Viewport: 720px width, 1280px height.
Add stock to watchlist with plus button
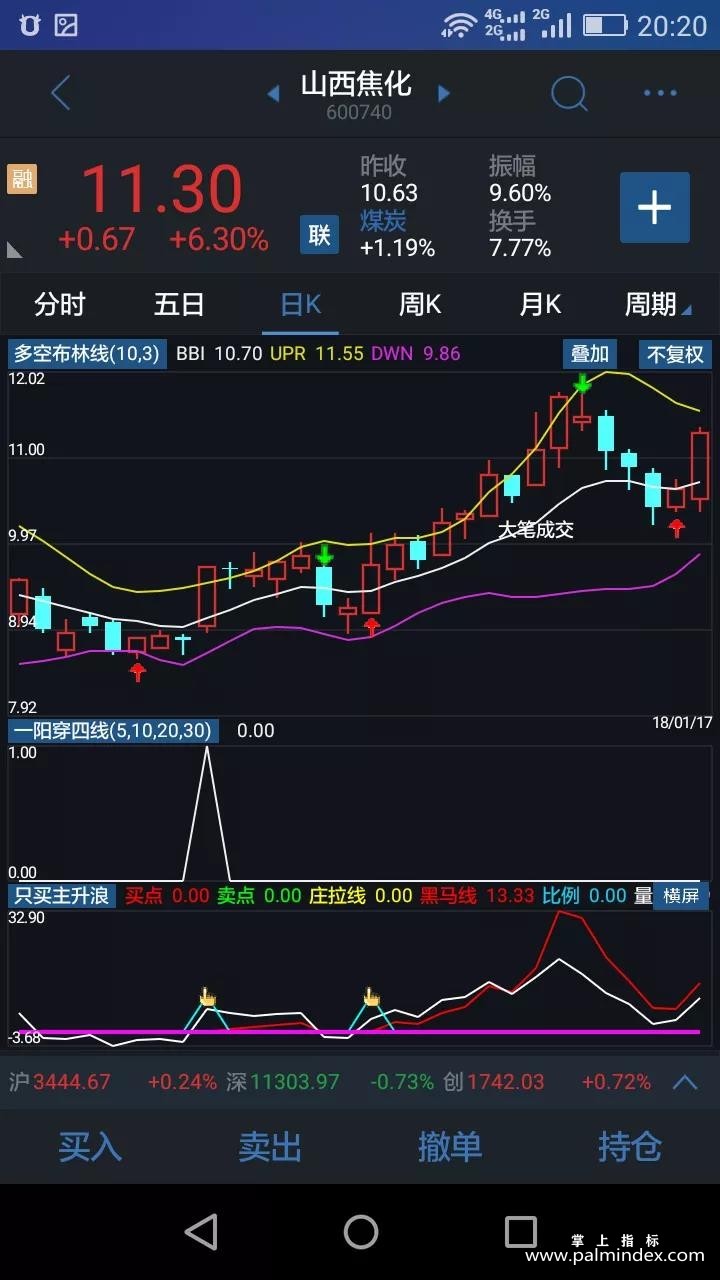click(654, 207)
